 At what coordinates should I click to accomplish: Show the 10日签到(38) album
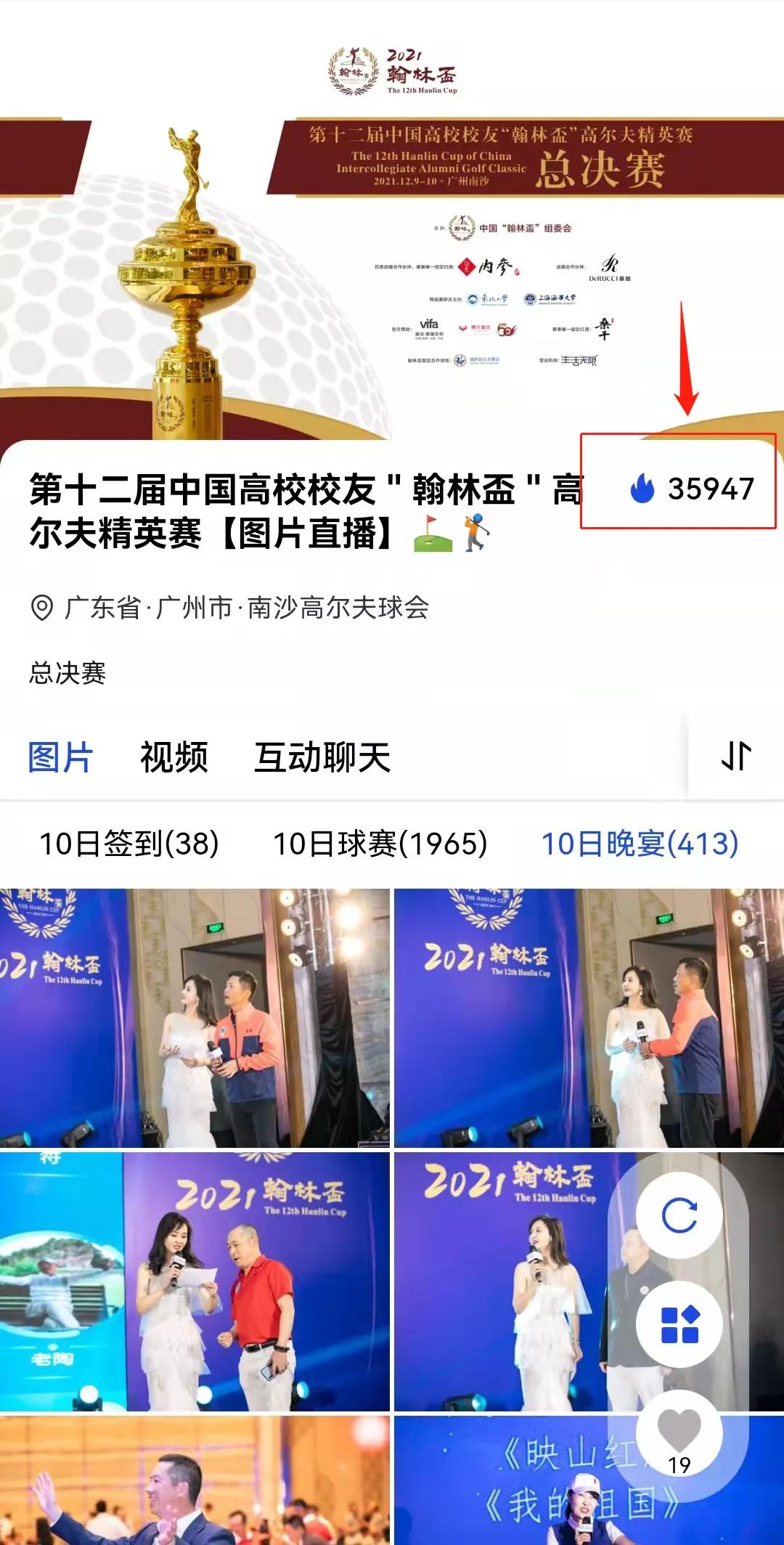click(129, 844)
